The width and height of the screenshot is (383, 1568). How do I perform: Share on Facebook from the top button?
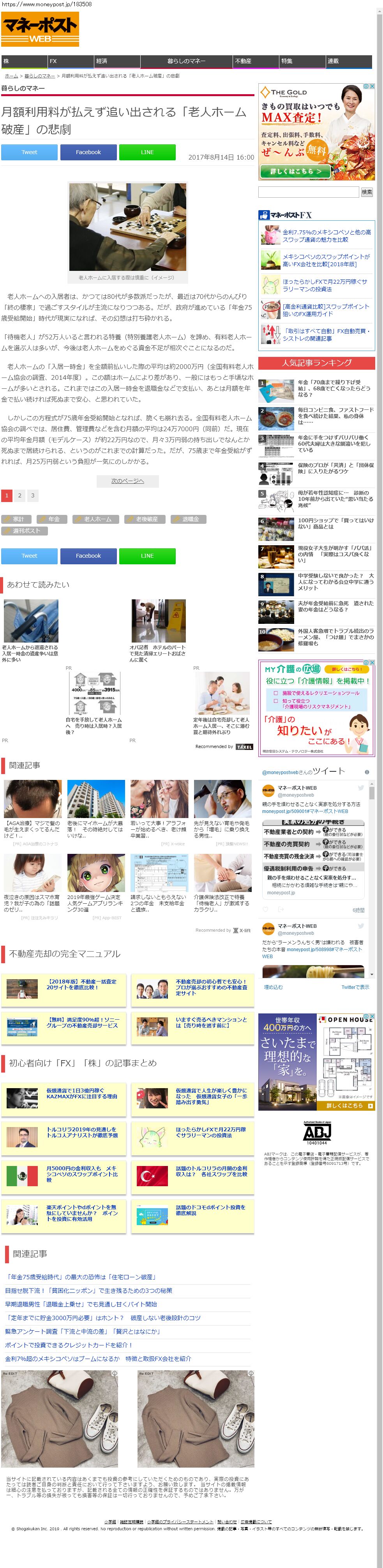[88, 152]
